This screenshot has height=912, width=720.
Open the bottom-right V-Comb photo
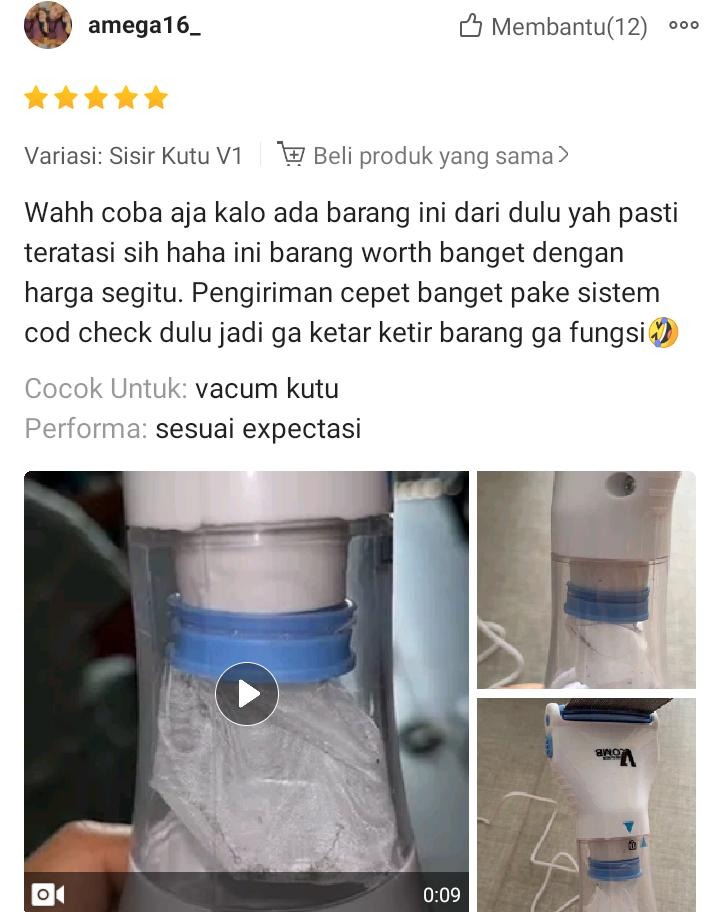[586, 804]
